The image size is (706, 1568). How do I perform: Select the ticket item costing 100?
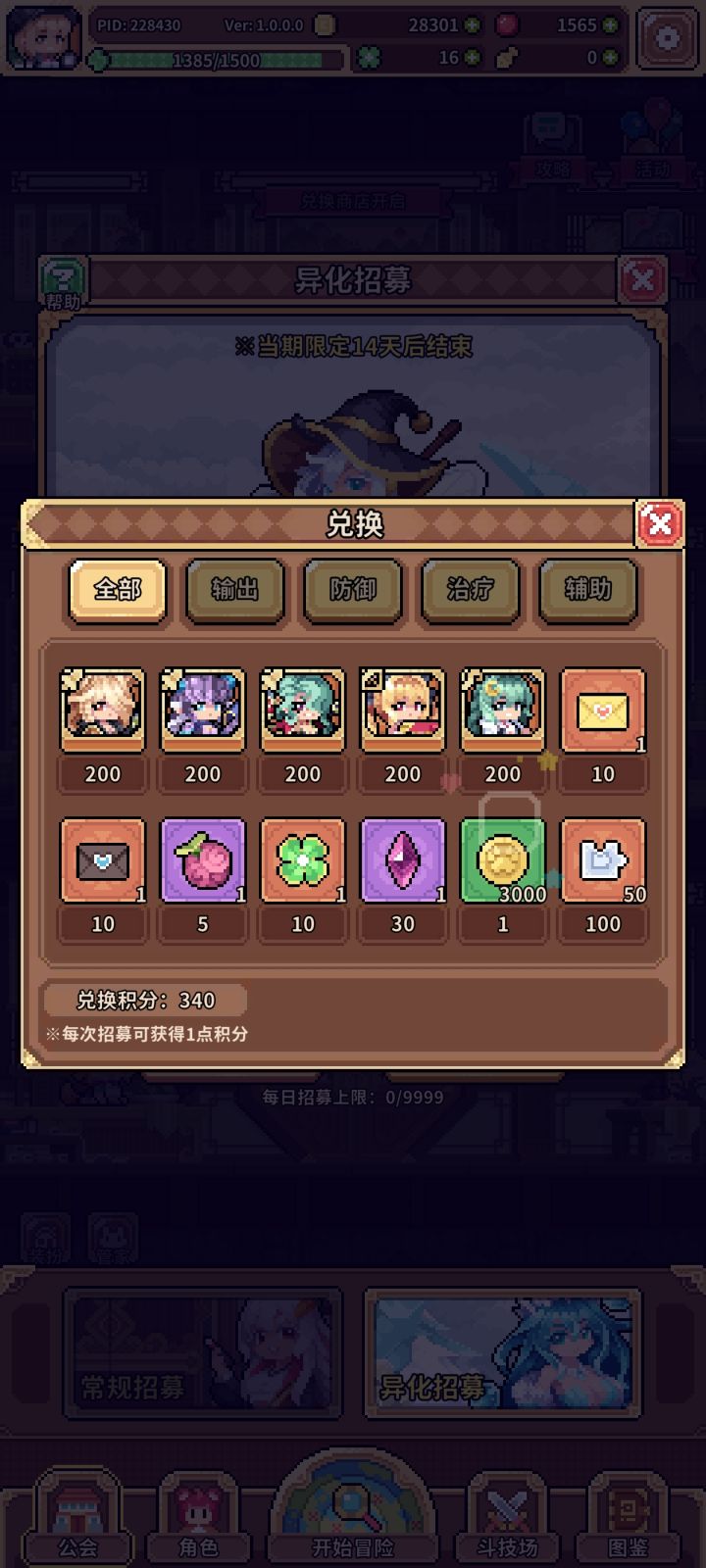pyautogui.click(x=602, y=859)
